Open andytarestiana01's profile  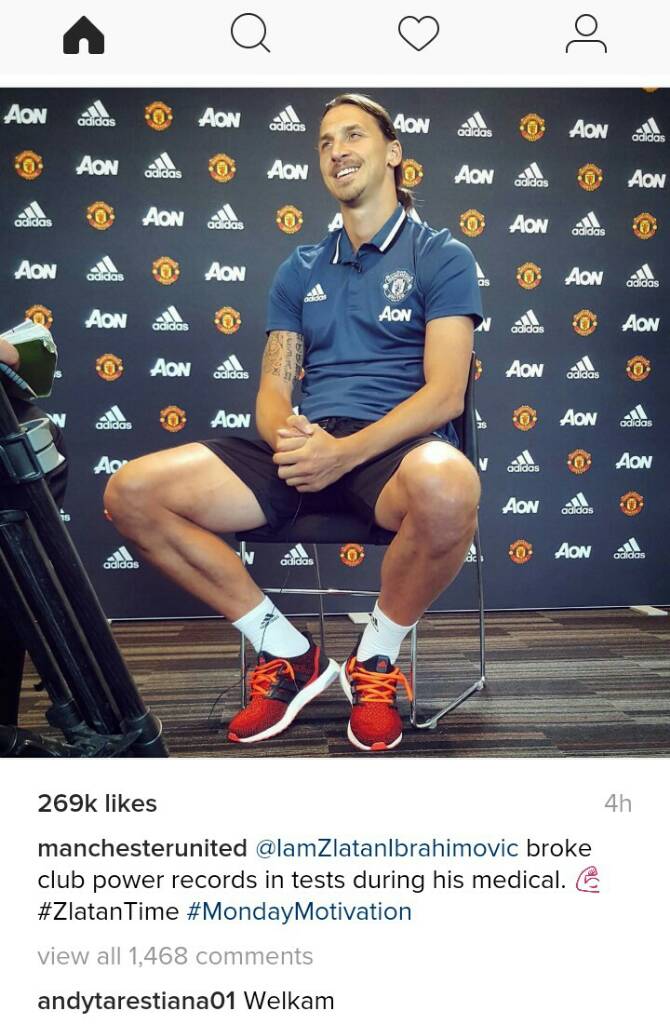[135, 1001]
